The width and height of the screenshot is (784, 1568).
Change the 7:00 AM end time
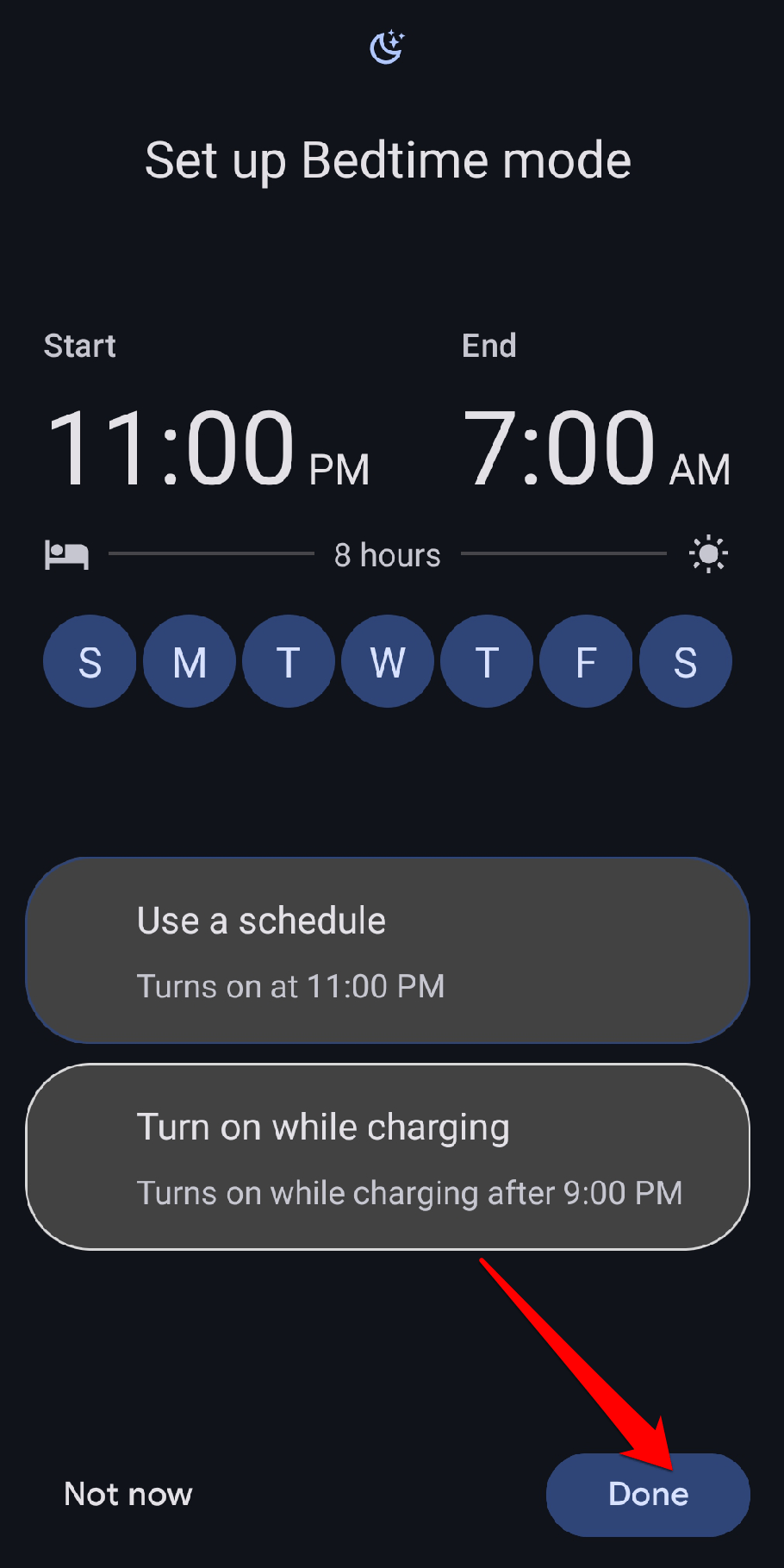pos(596,448)
